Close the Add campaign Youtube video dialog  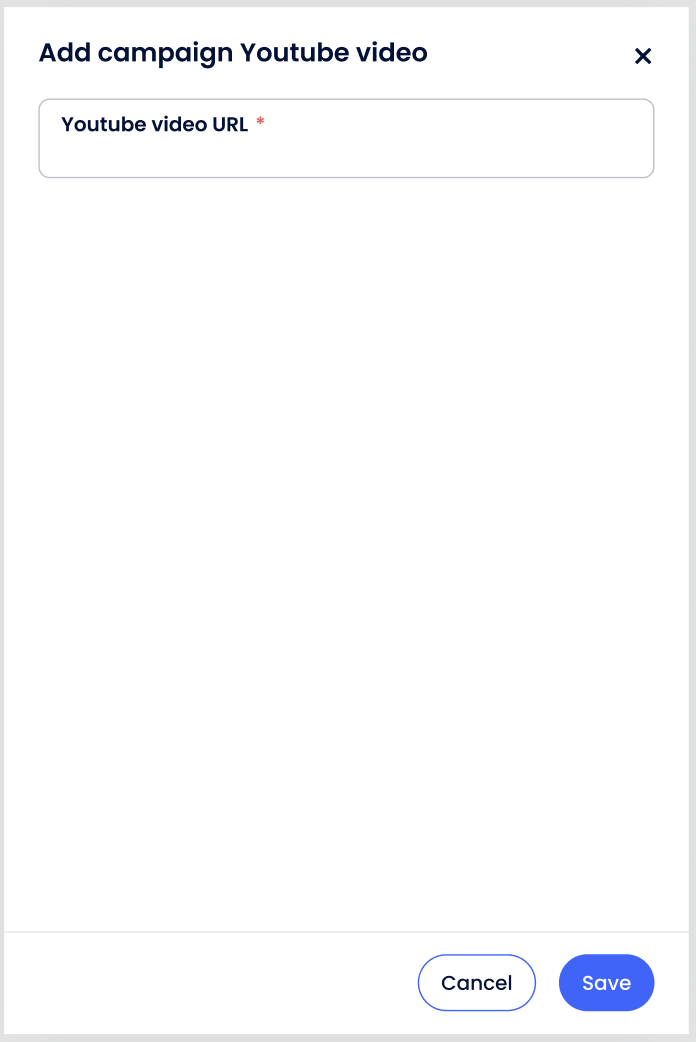tap(643, 56)
